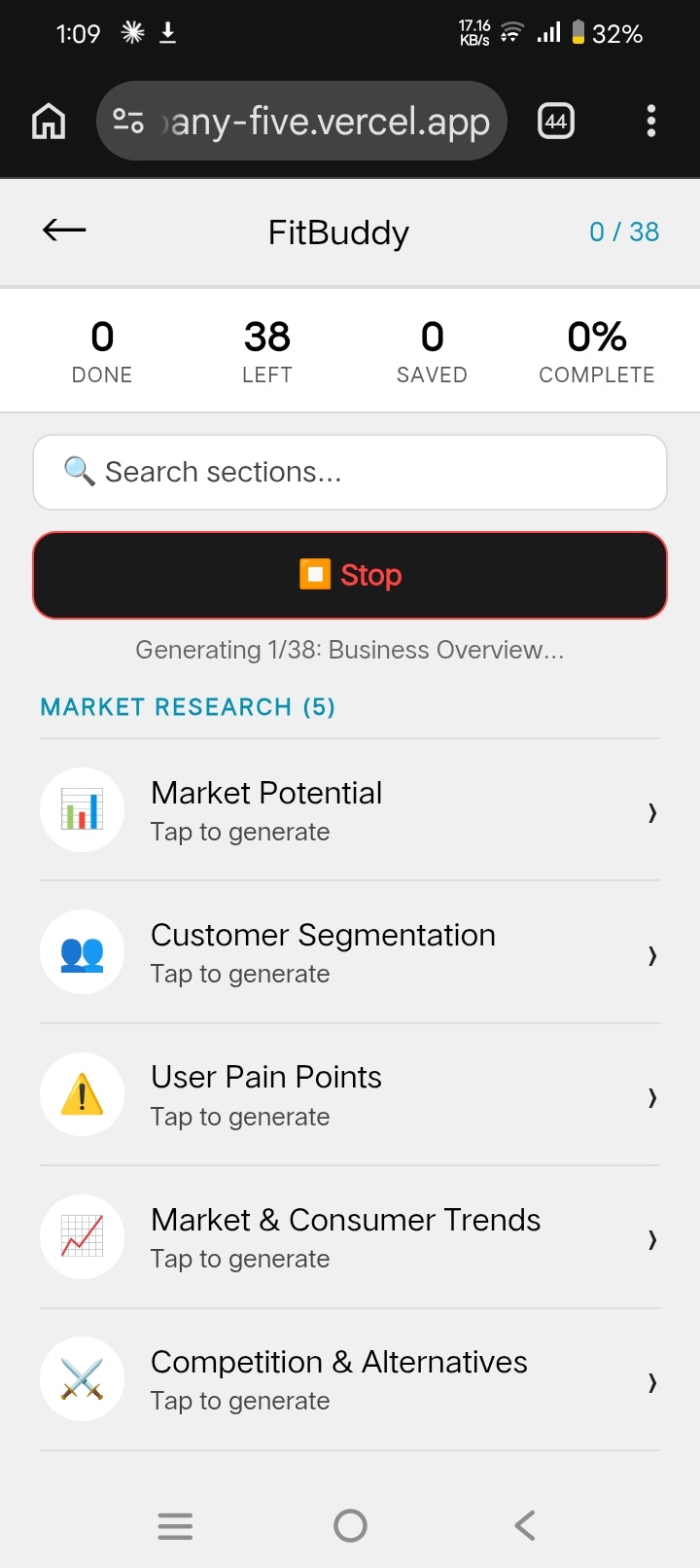Screen dimensions: 700x1568
Task: Open the MARKET RESEARCH section heading
Action: (187, 707)
